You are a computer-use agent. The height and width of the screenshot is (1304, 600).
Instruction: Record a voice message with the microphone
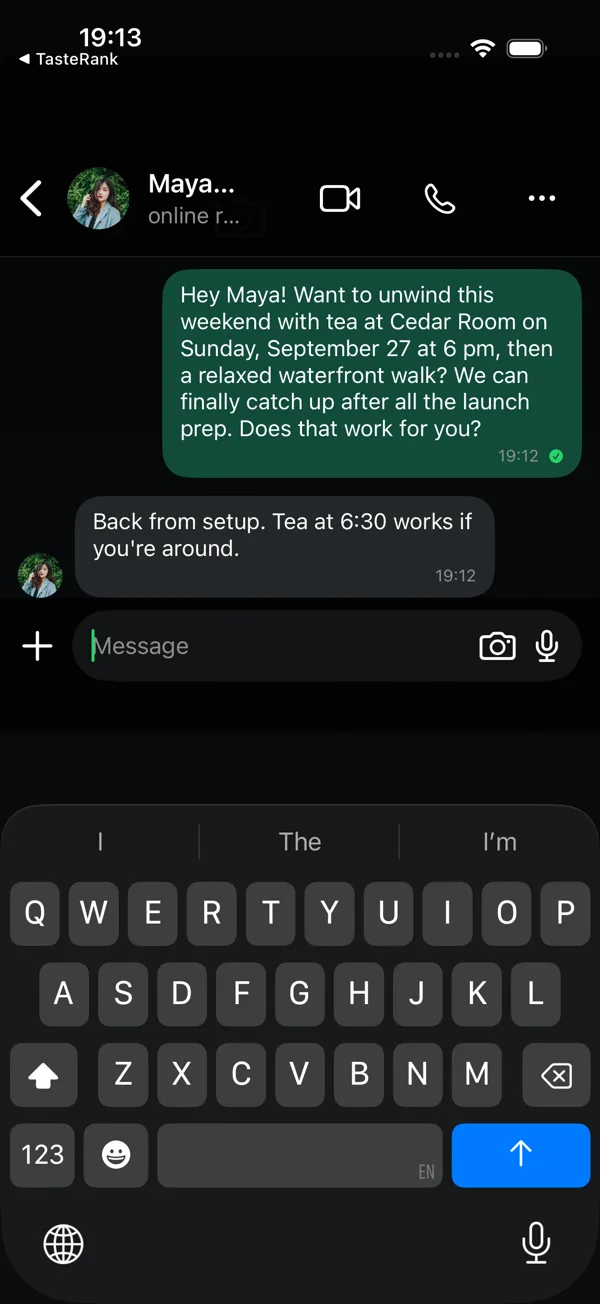coord(546,646)
